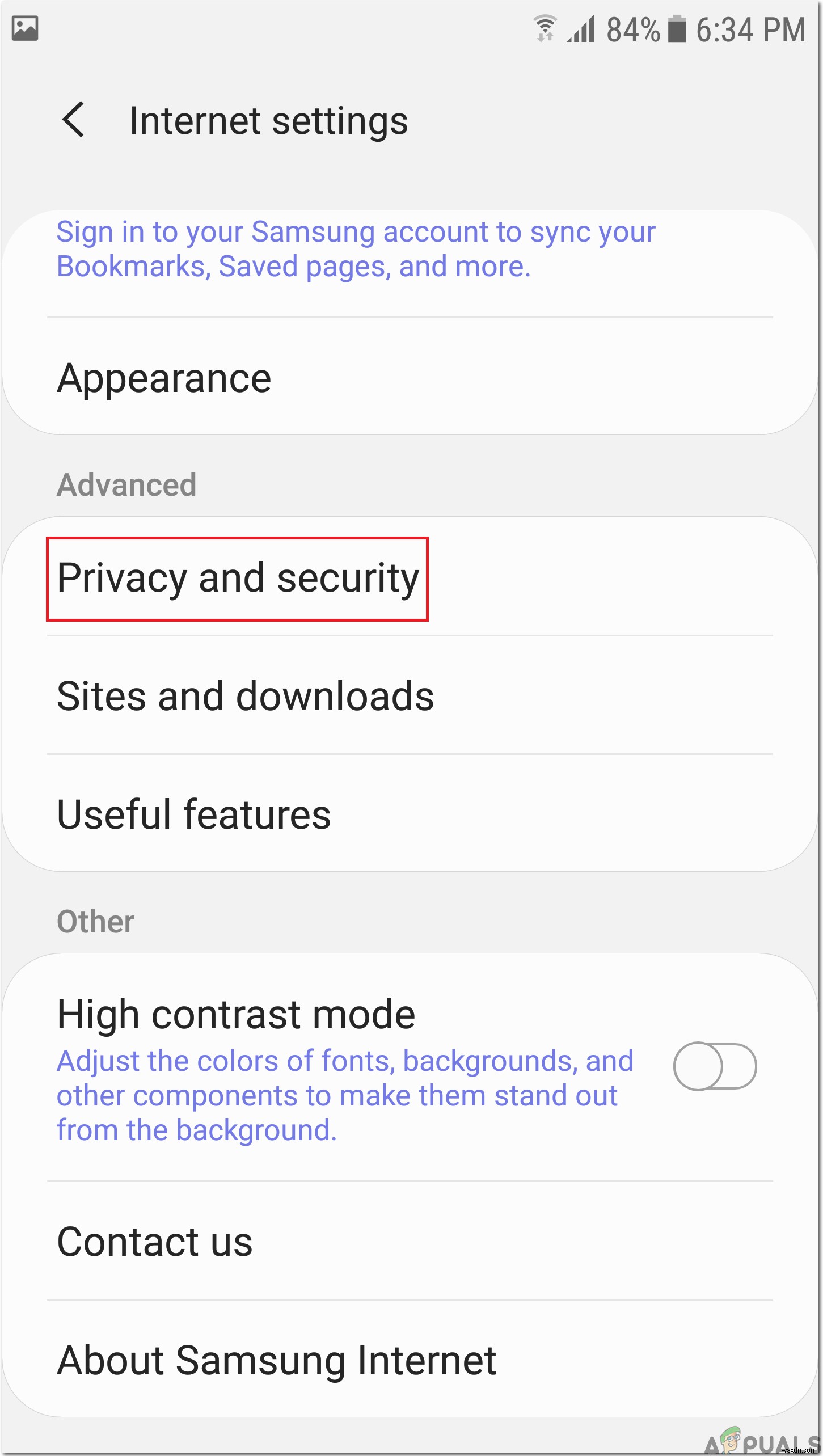The image size is (823, 1456).
Task: Tap the cellular signal strength icon
Action: (x=580, y=29)
